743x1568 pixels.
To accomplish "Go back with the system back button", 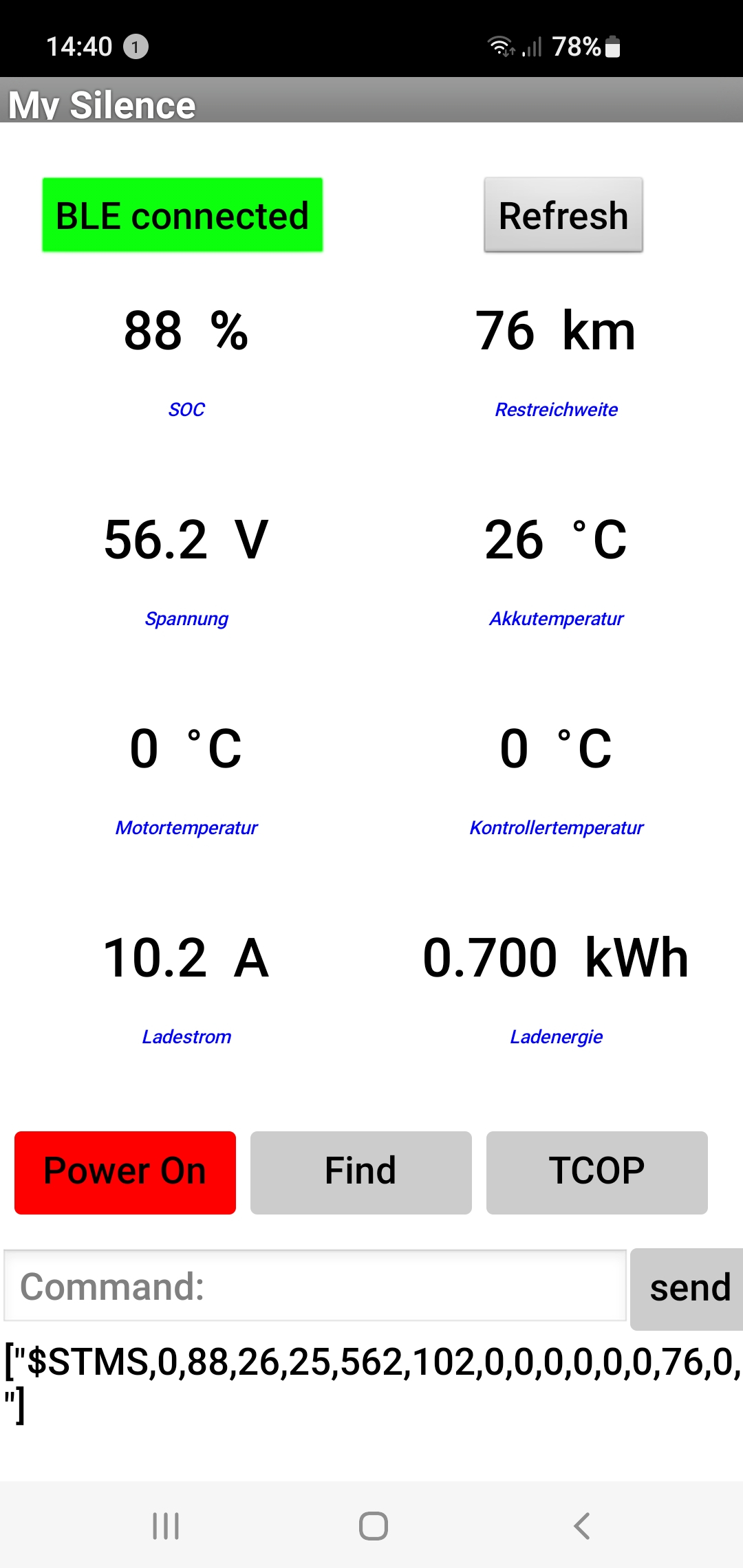I will point(581,1525).
